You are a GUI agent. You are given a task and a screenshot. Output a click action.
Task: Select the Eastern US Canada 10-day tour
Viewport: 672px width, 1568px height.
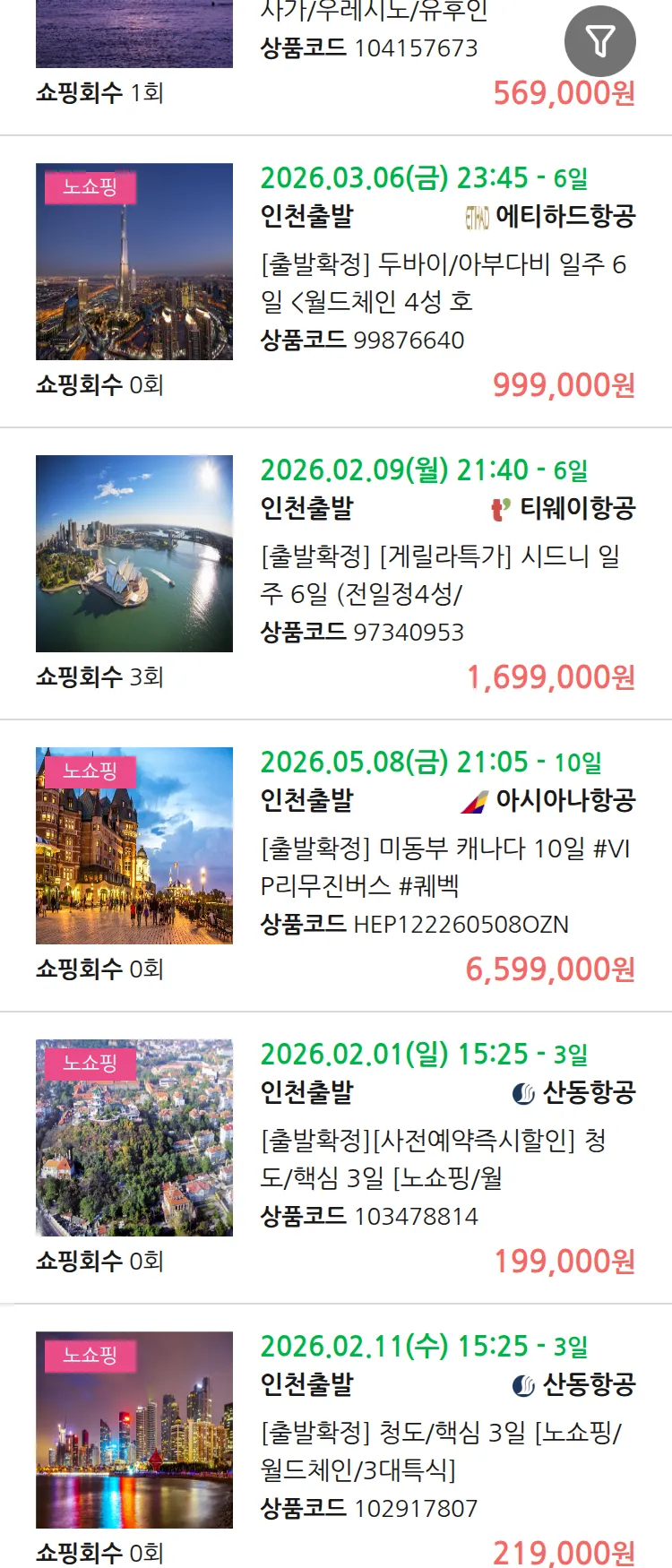(x=444, y=866)
